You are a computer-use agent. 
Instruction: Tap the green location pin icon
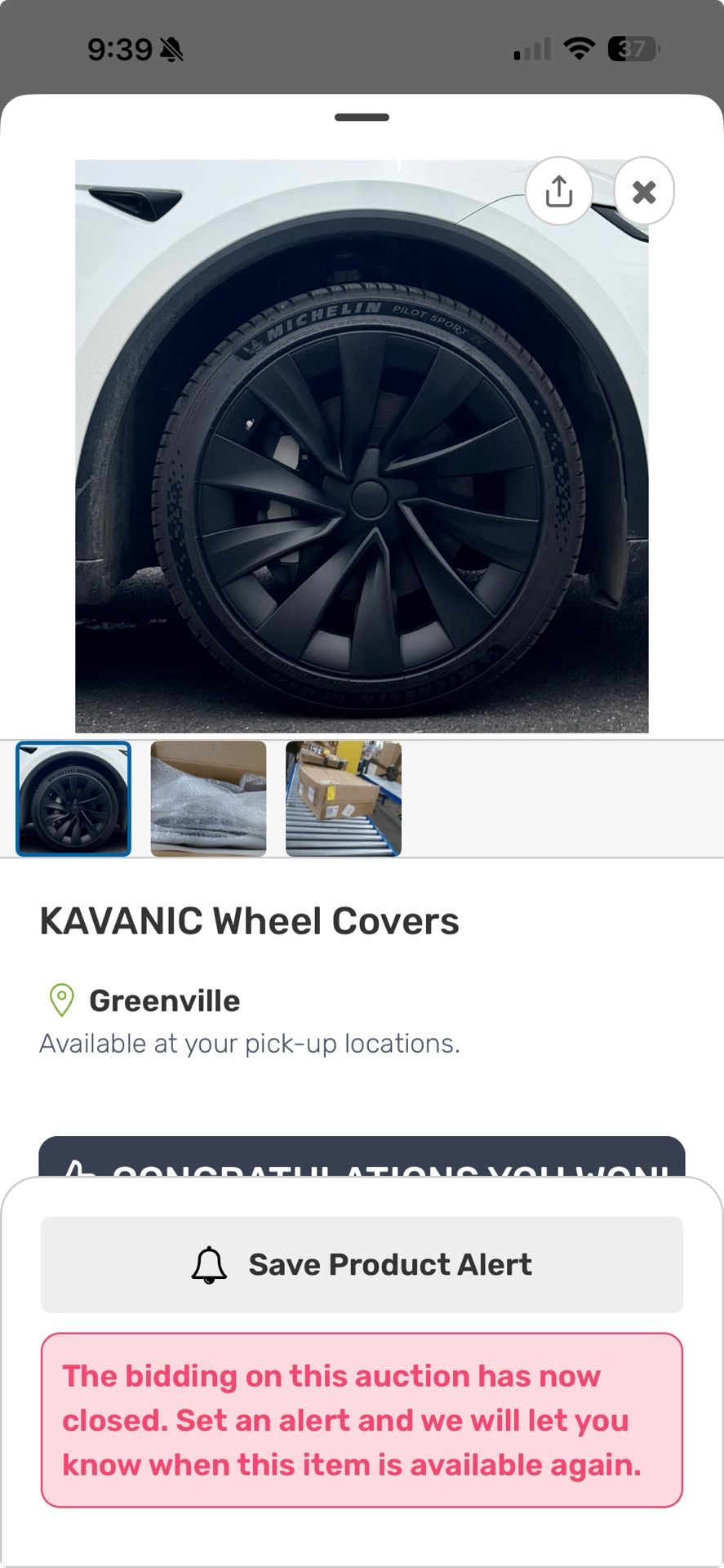tap(60, 999)
